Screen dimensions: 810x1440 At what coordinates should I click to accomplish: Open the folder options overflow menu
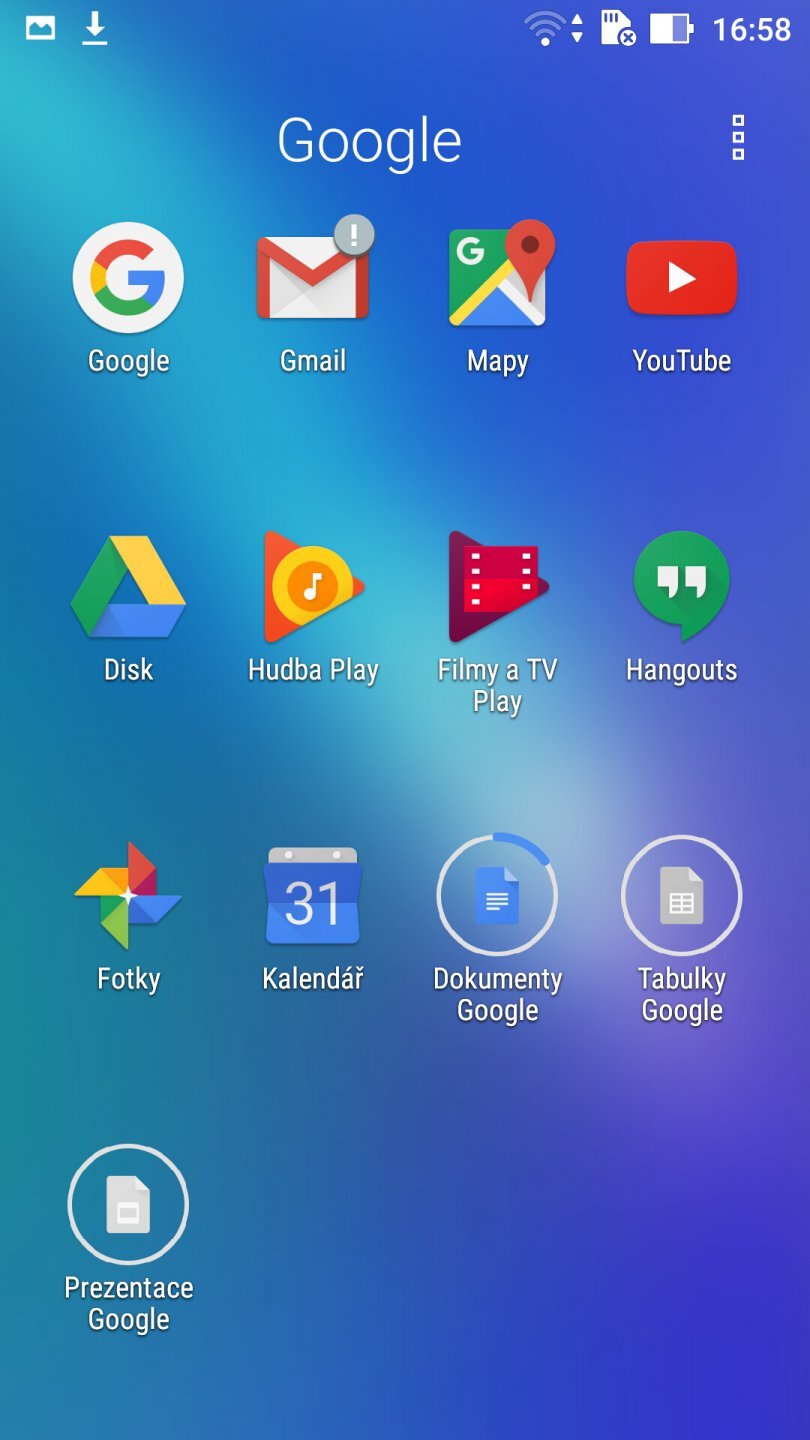736,140
